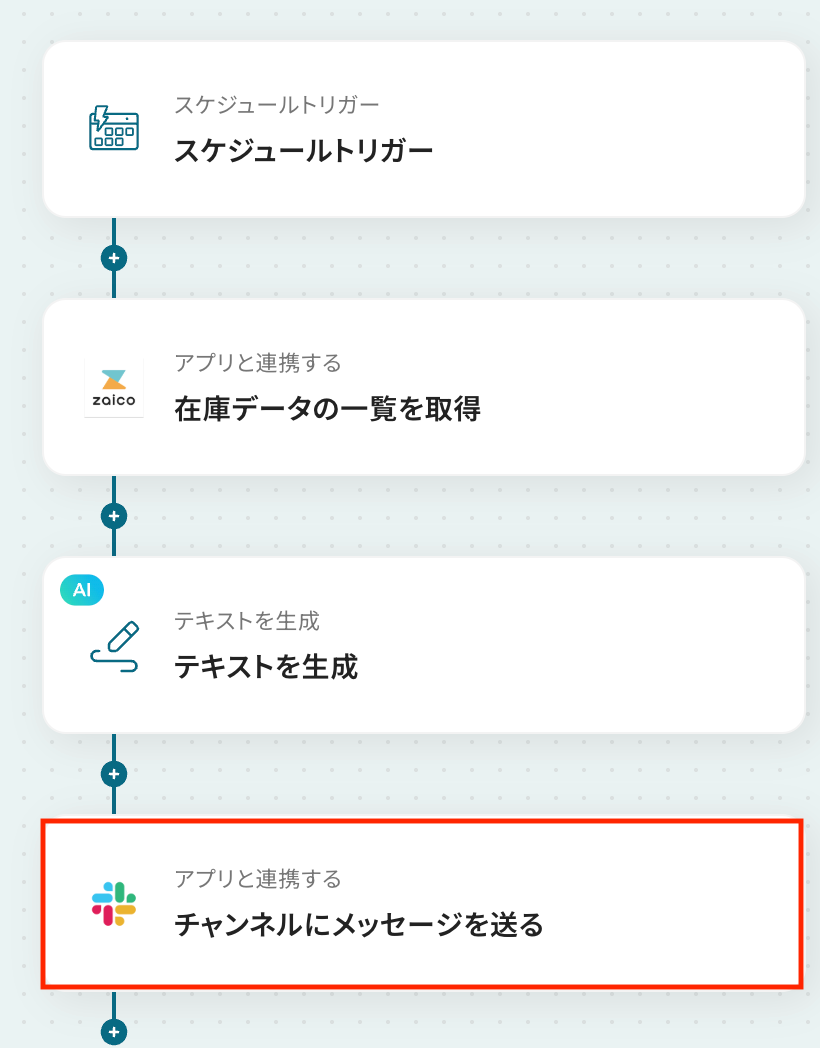Open the 在庫データの一覧を取得 step card
Screen dimensions: 820x1048
tap(423, 388)
